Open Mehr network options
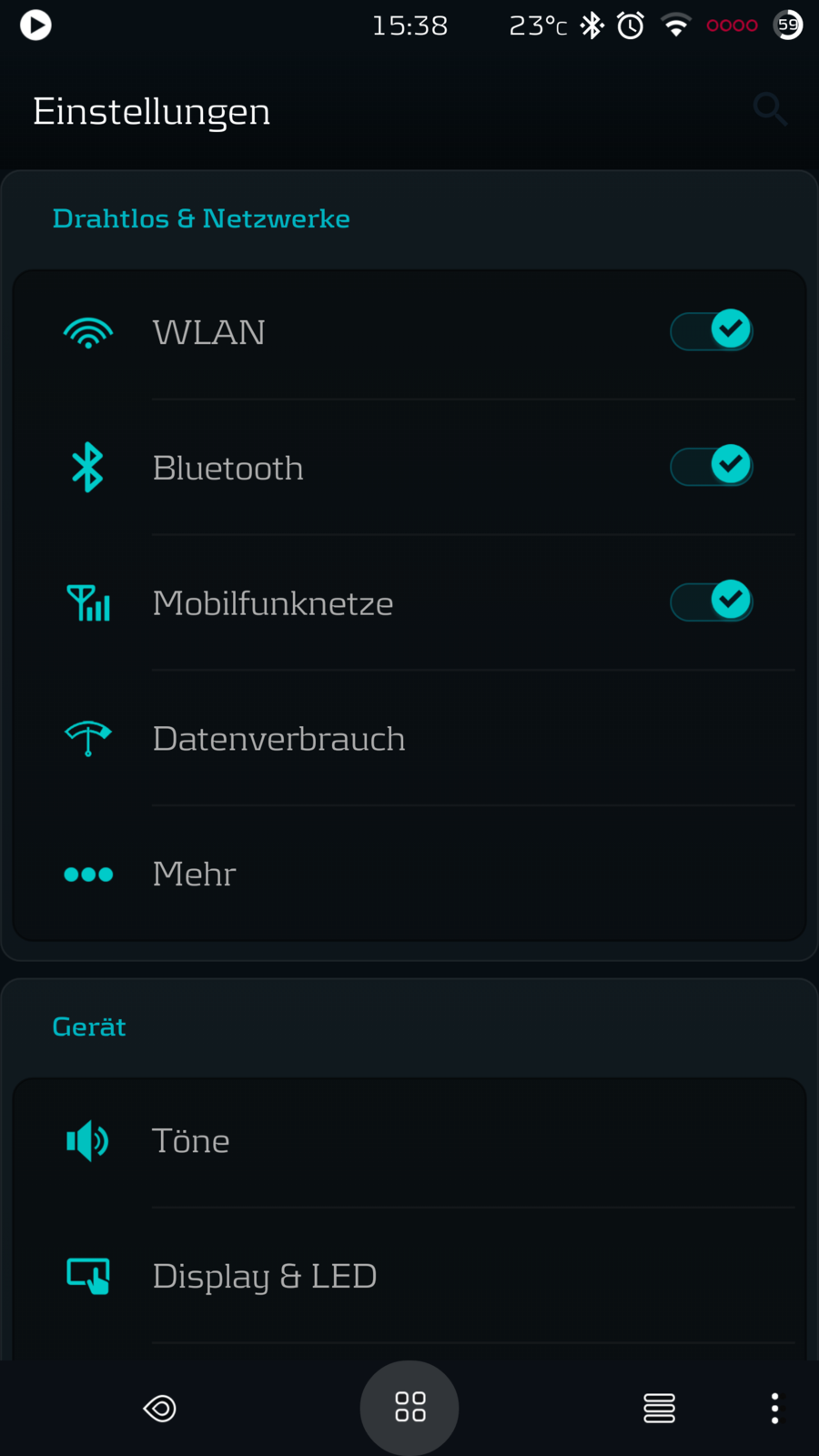The width and height of the screenshot is (819, 1456). (x=194, y=875)
